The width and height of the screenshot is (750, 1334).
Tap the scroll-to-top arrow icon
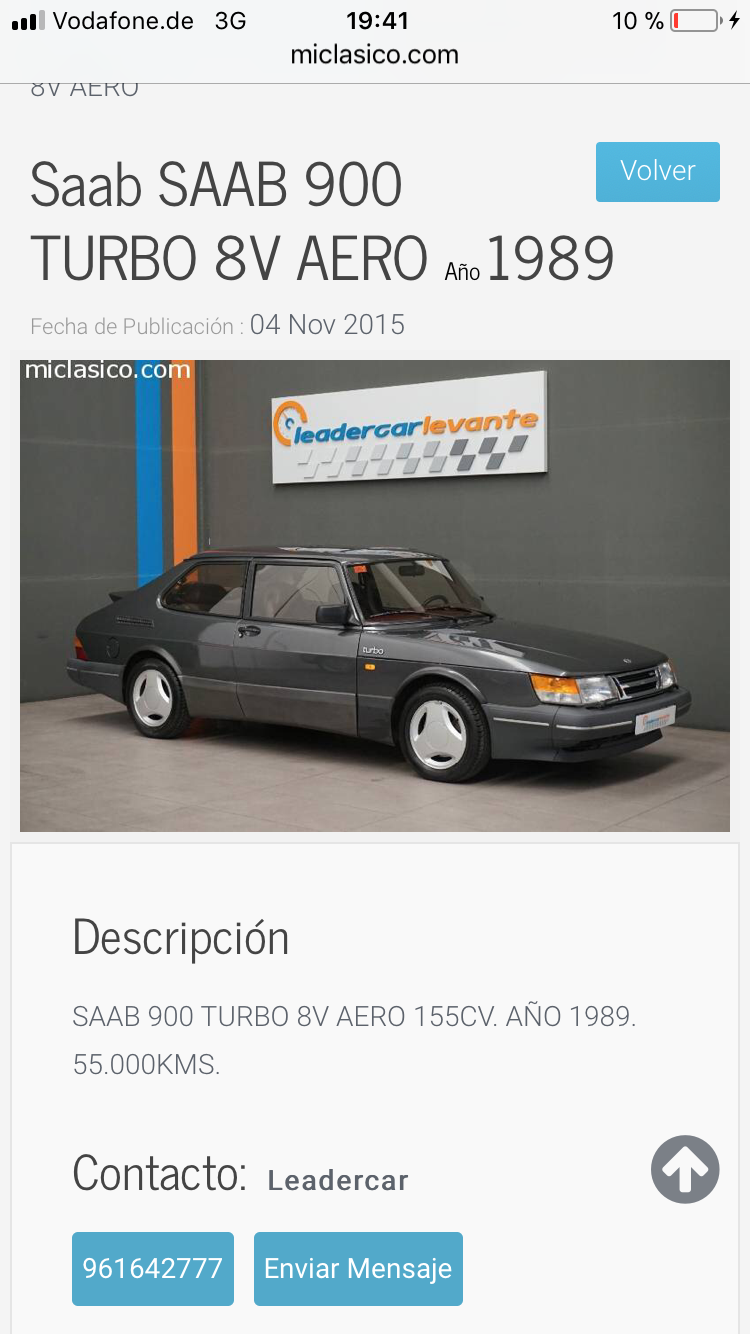[x=685, y=1169]
